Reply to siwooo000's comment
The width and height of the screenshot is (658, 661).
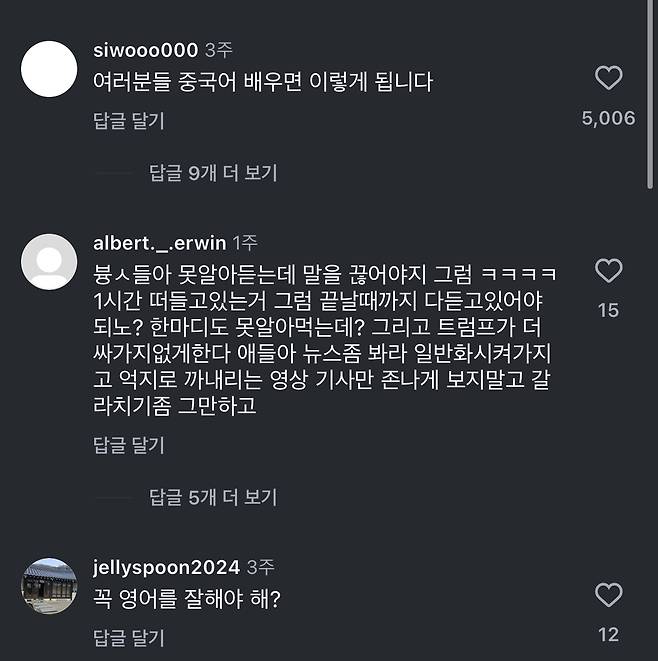128,121
